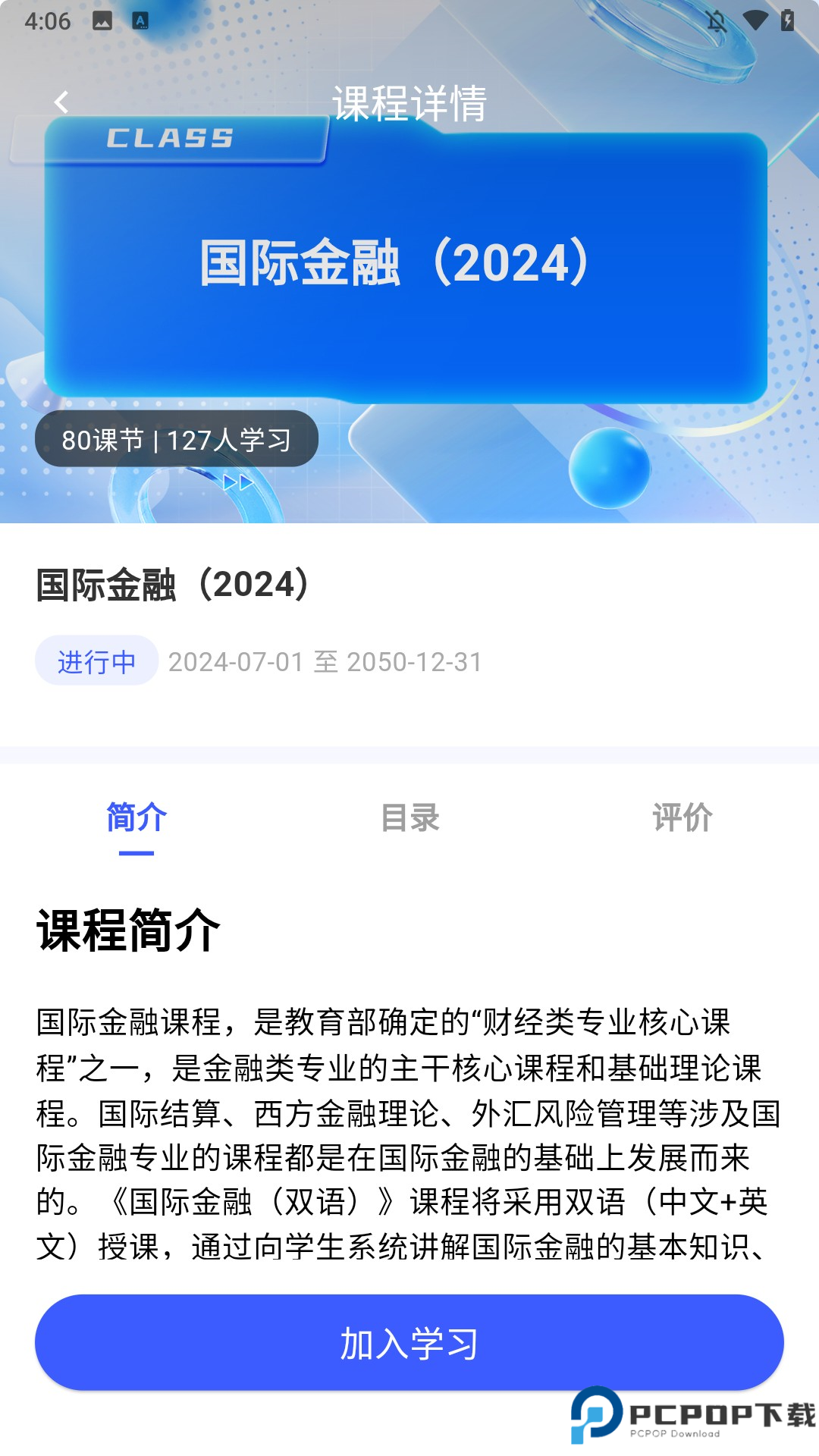Tap the double play arrows below the course badge
This screenshot has height=1456, width=819.
(x=237, y=481)
